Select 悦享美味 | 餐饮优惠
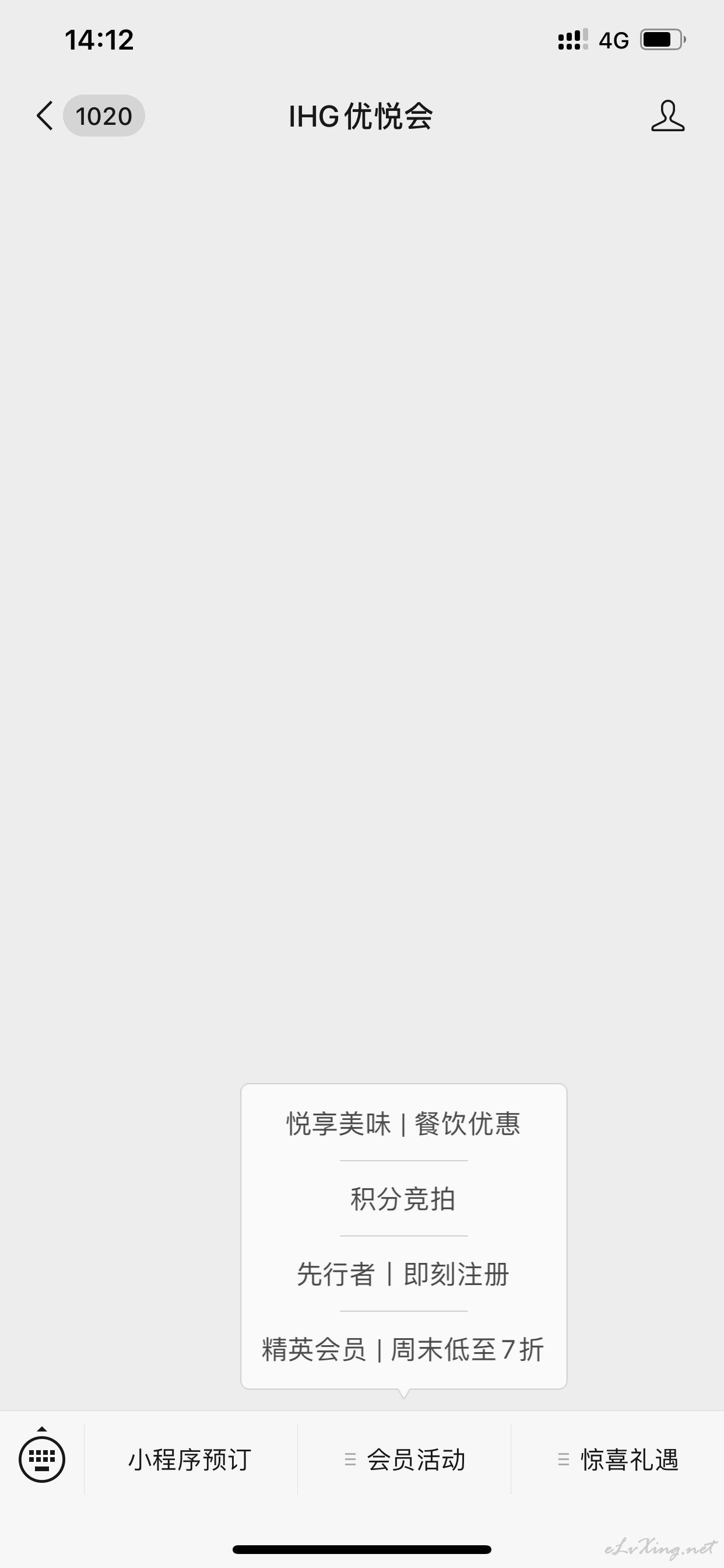 (403, 1123)
